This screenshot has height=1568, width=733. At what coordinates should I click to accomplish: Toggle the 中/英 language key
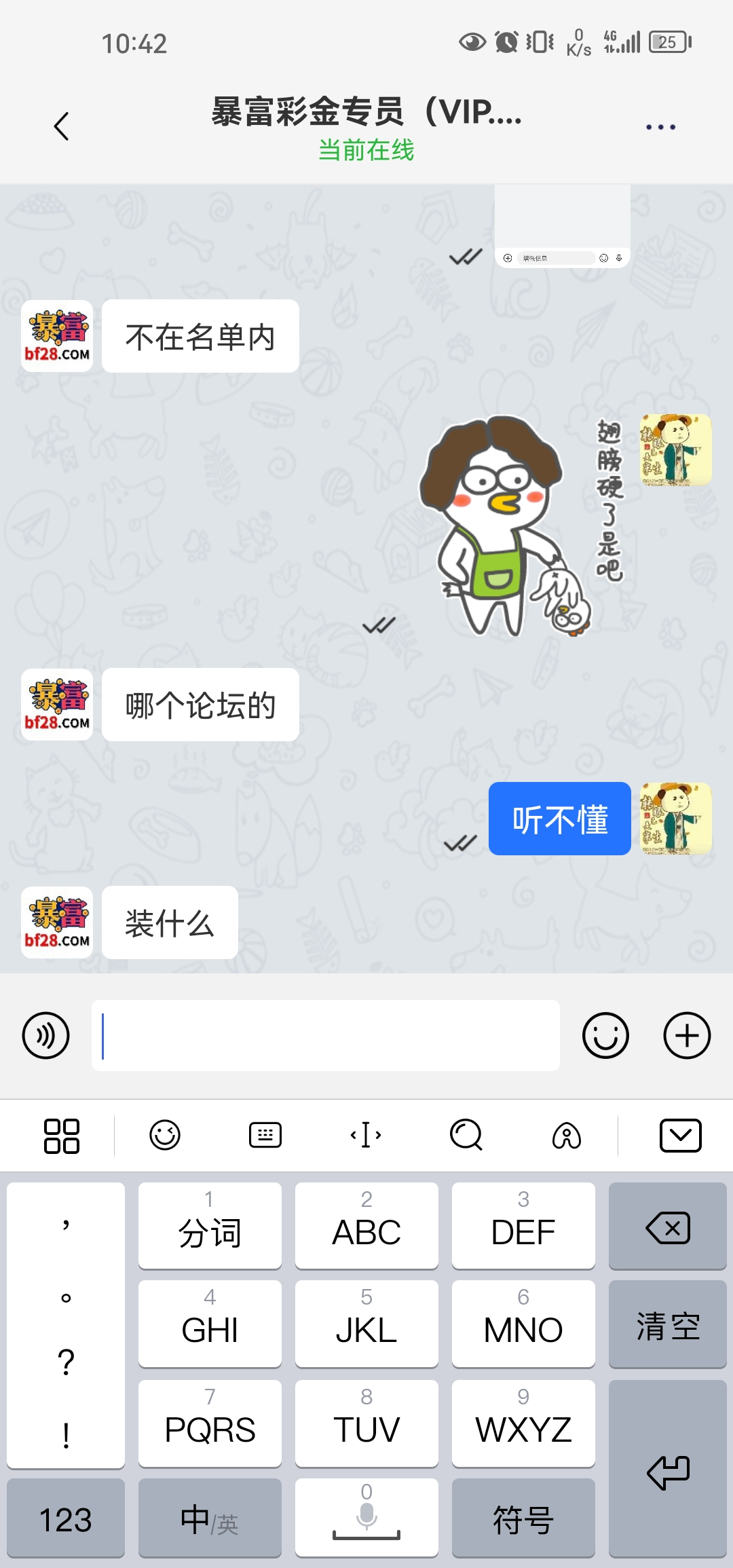[x=210, y=1519]
